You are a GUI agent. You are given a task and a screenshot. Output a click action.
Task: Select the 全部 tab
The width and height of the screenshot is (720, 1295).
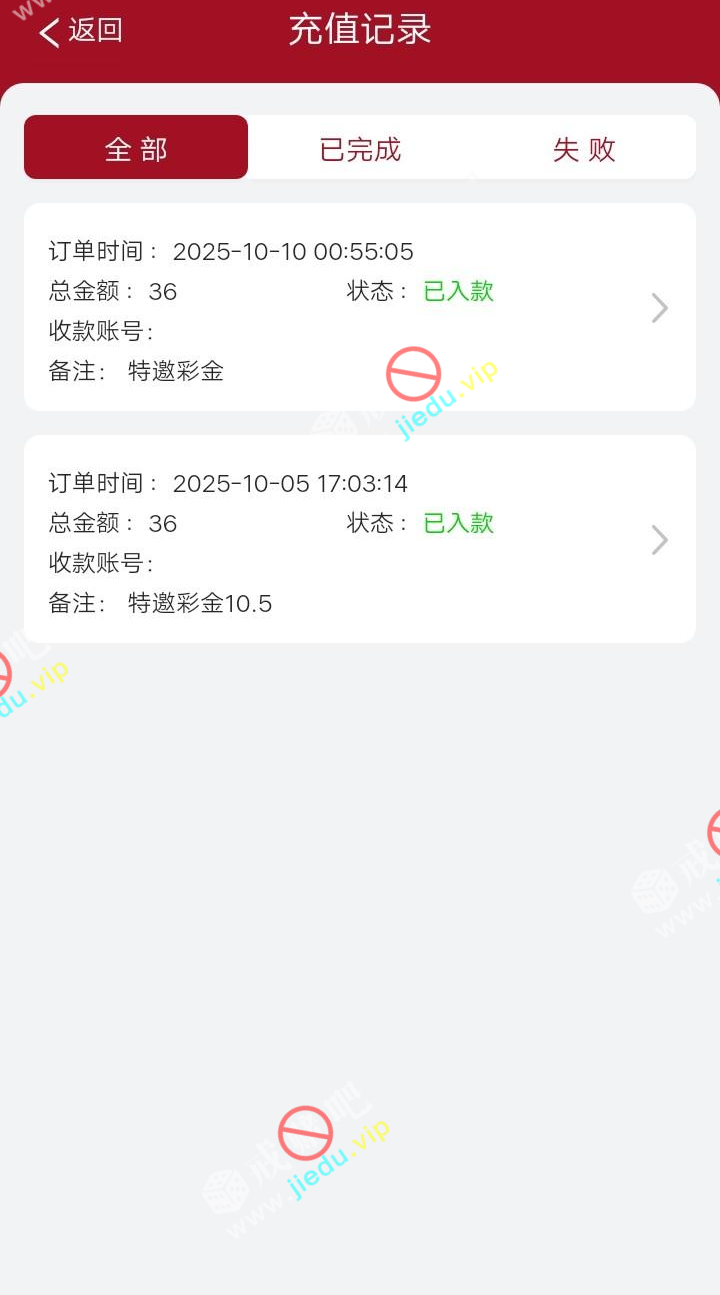pos(136,148)
